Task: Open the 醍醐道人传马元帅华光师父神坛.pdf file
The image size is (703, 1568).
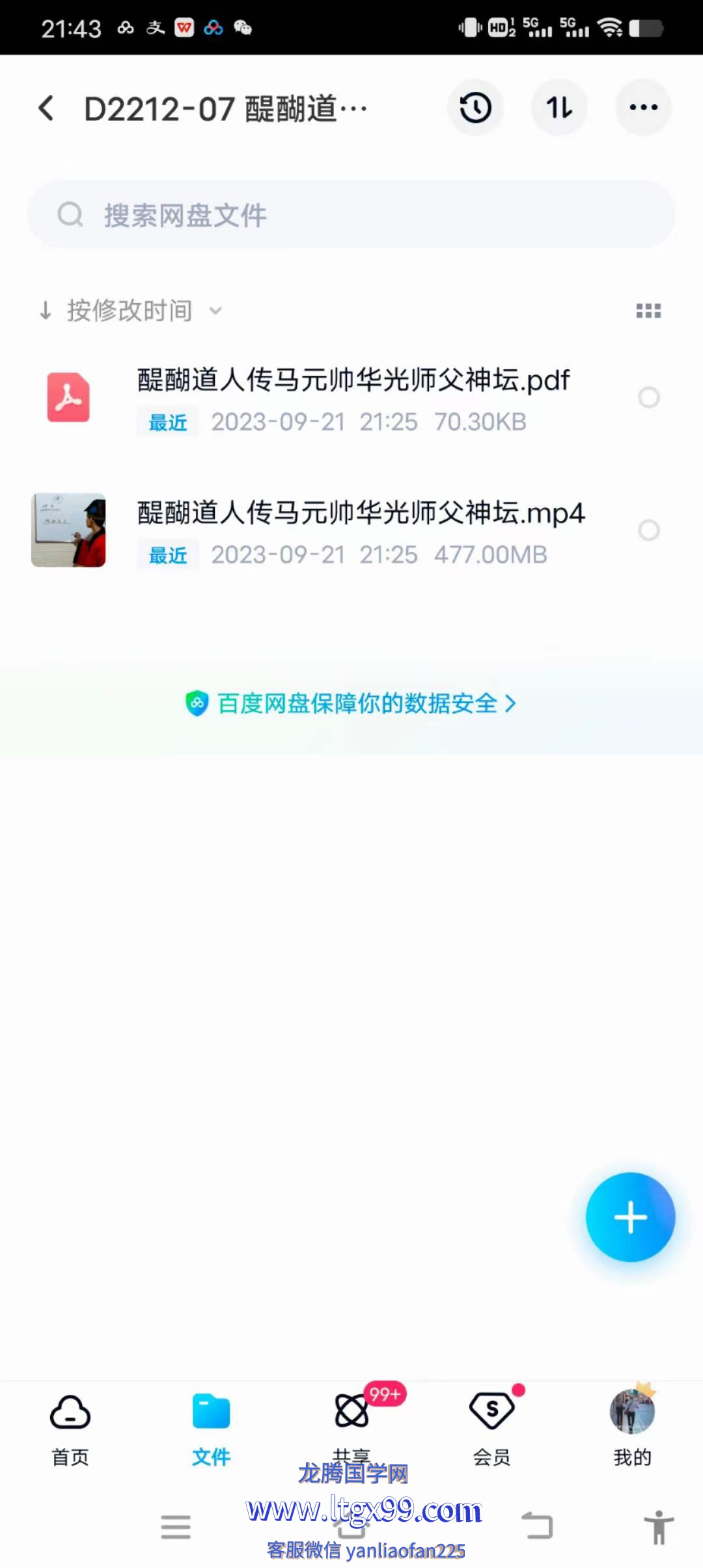Action: 353,380
